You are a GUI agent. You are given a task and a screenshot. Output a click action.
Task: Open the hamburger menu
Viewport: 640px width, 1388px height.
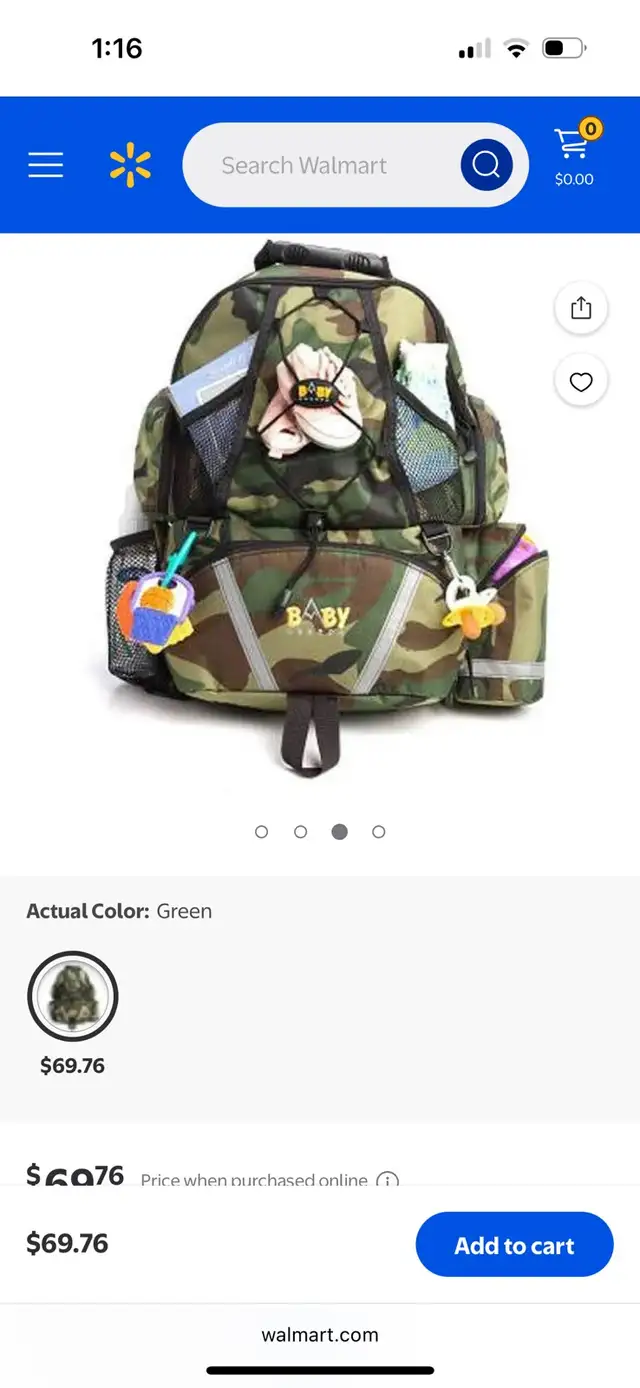[46, 165]
